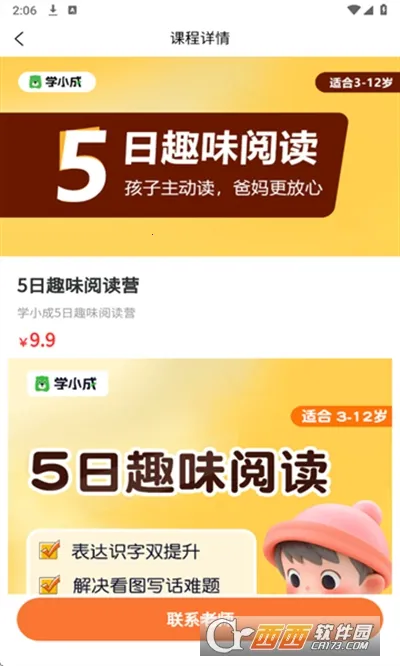Tap the orange 联系老师 button
Image resolution: width=400 pixels, height=666 pixels.
pyautogui.click(x=200, y=619)
